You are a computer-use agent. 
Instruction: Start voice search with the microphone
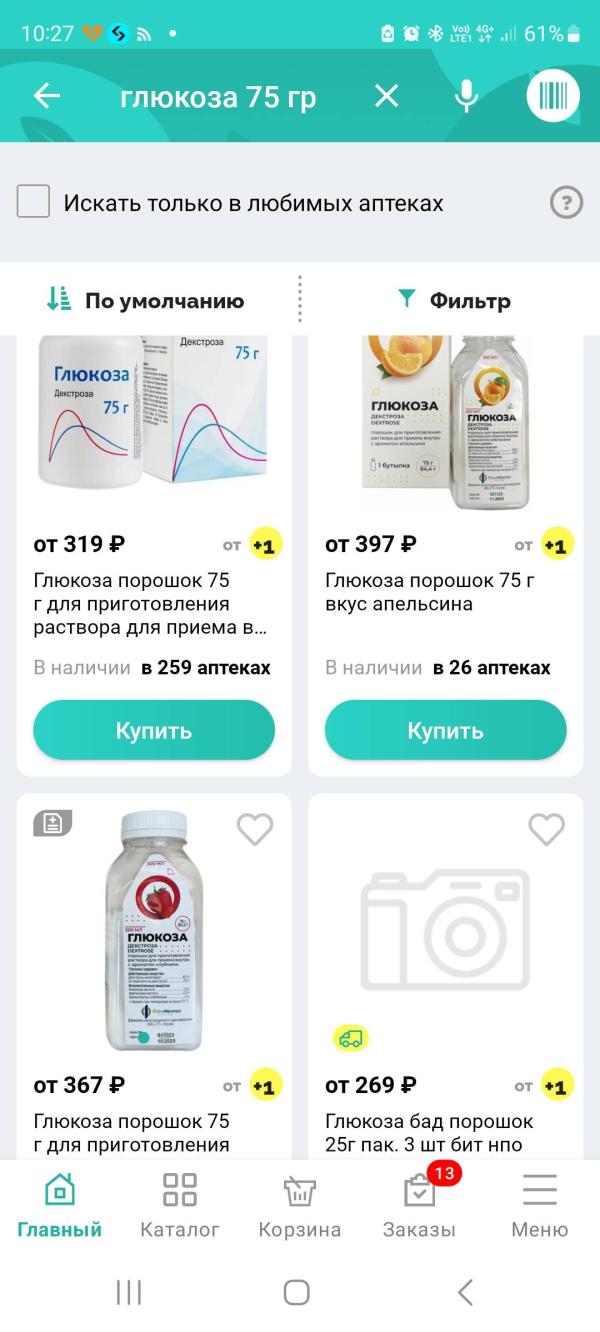[x=466, y=96]
